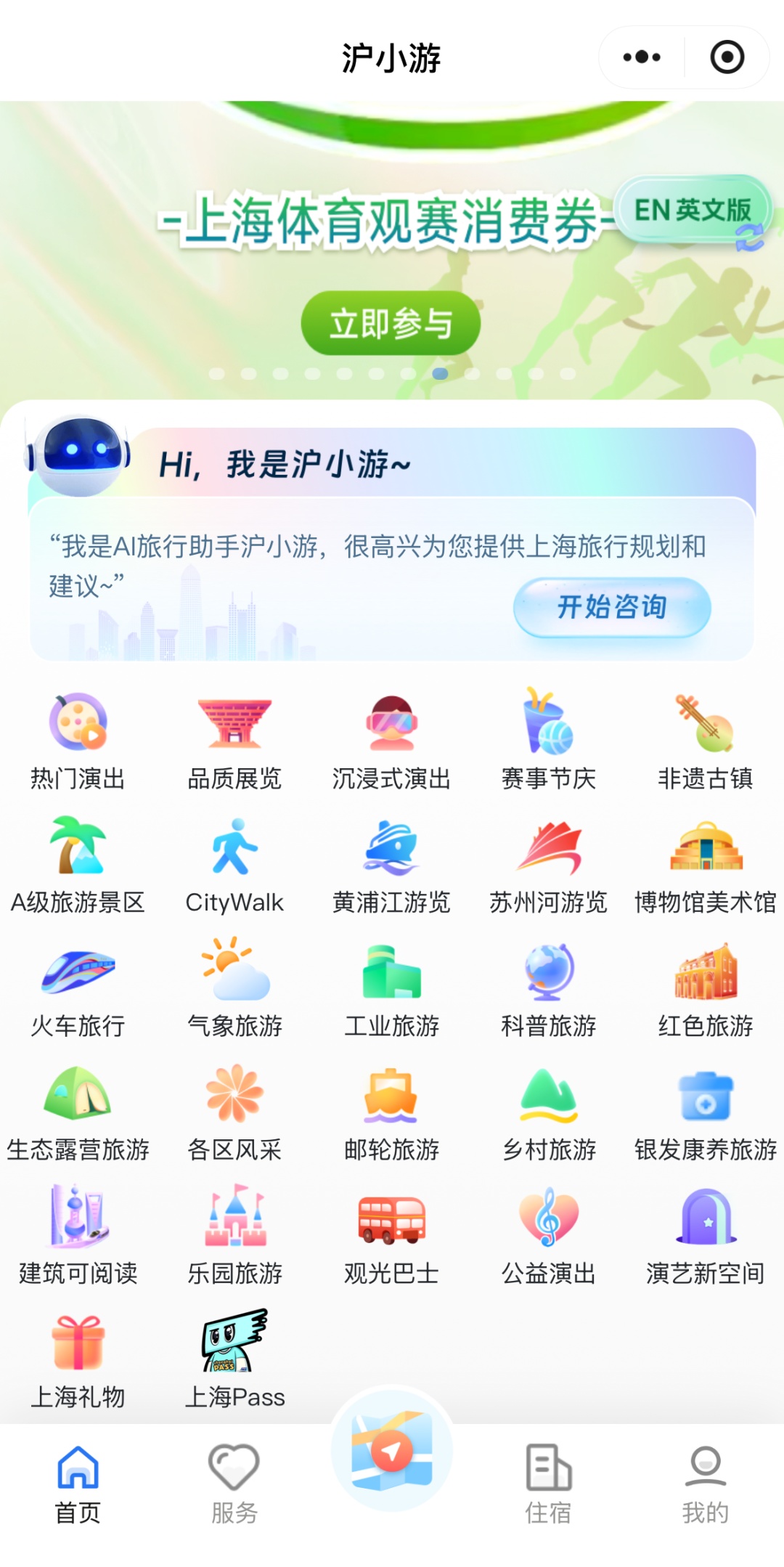784x1567 pixels.
Task: Open the mini program more-options menu
Action: click(x=642, y=57)
